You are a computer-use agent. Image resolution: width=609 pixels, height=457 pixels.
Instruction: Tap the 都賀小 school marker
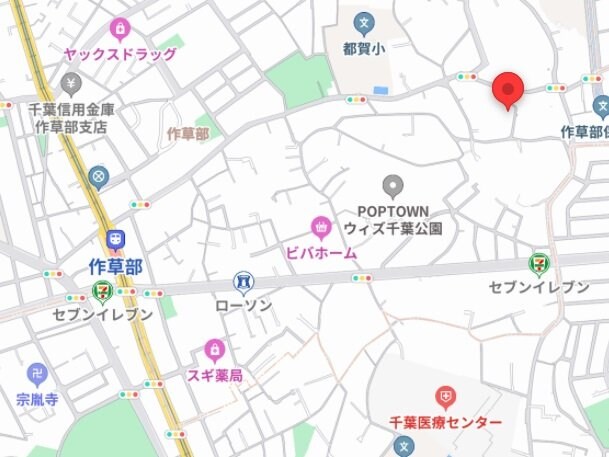click(x=364, y=20)
